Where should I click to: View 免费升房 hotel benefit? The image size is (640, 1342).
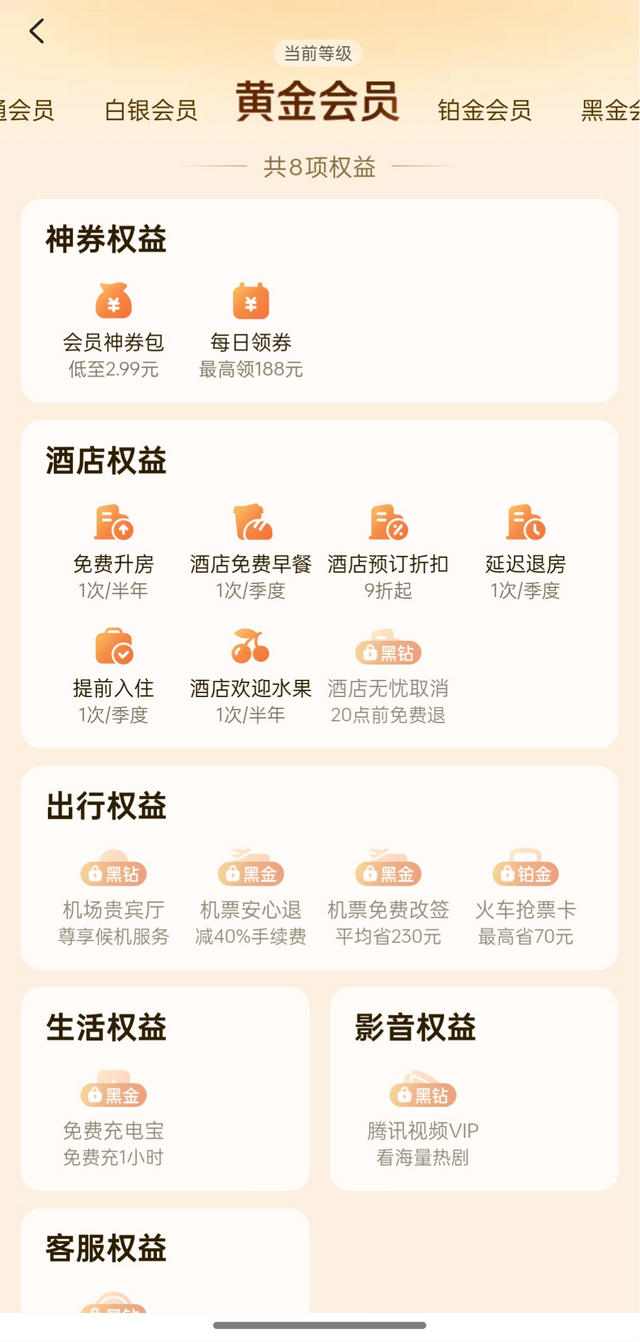click(113, 550)
